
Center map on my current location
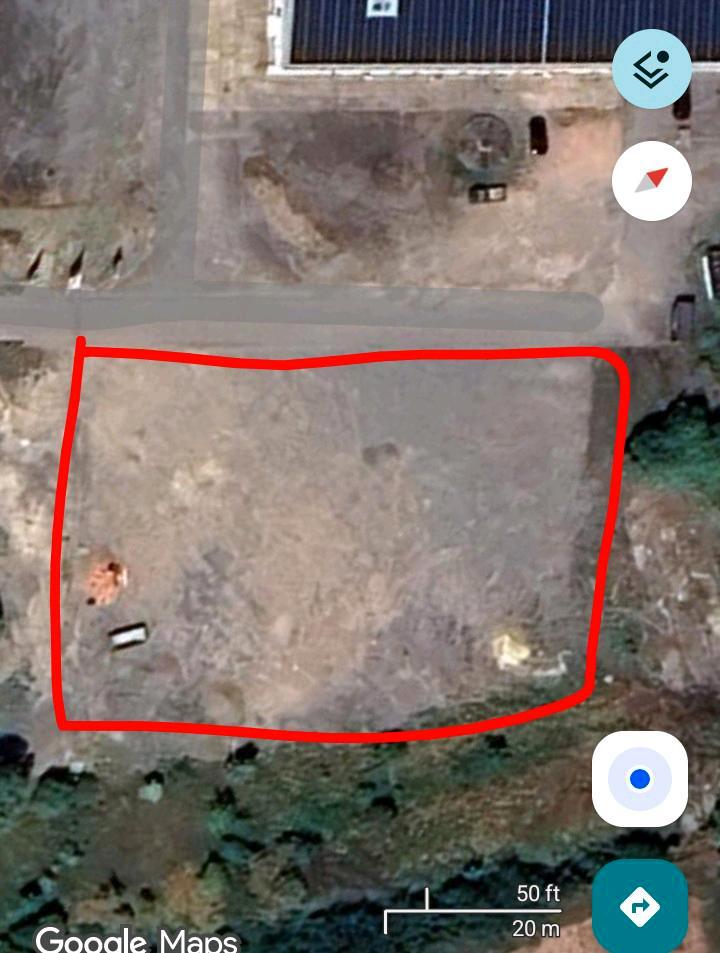point(640,779)
